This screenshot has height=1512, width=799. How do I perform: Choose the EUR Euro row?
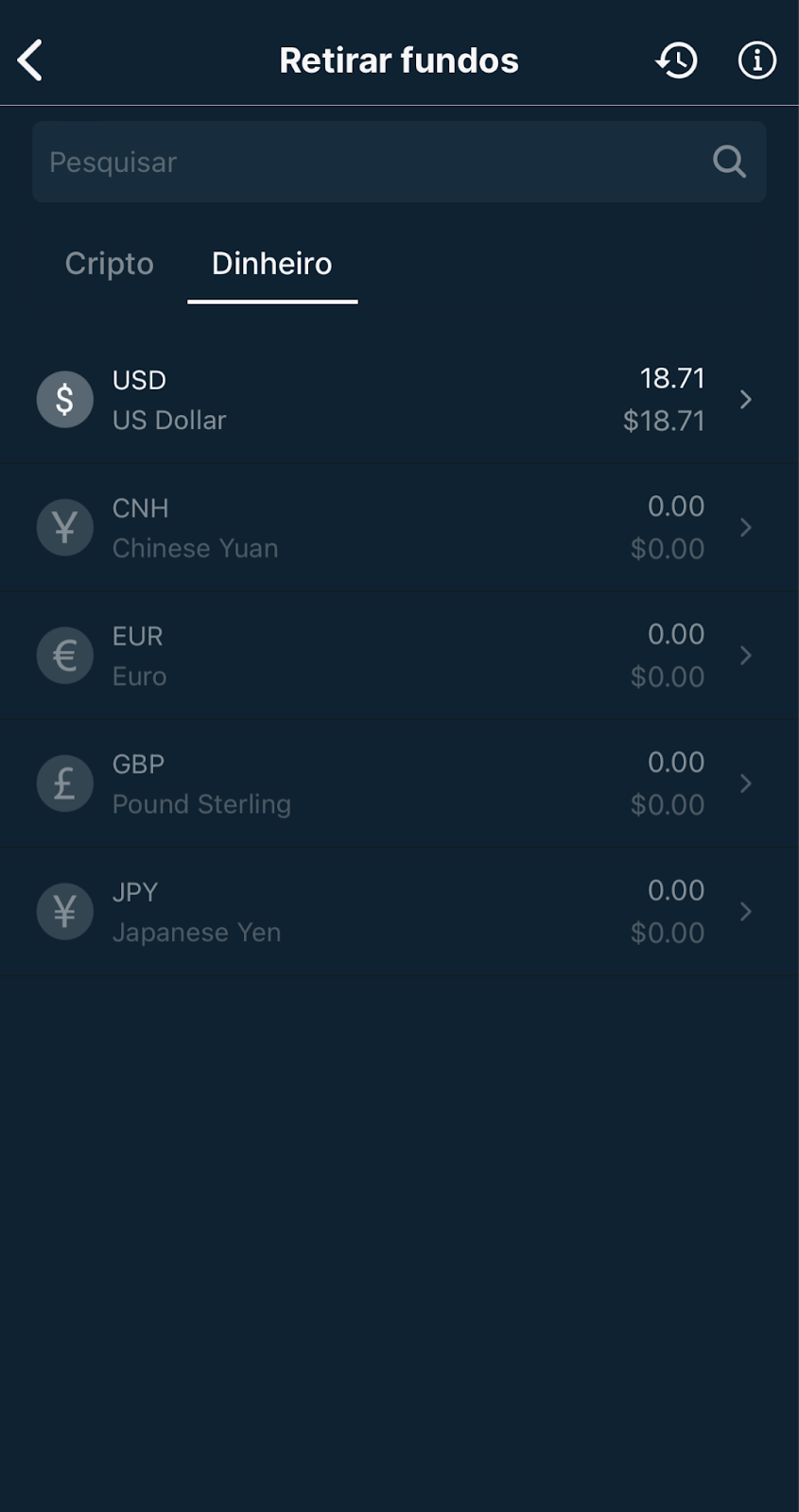coord(399,655)
